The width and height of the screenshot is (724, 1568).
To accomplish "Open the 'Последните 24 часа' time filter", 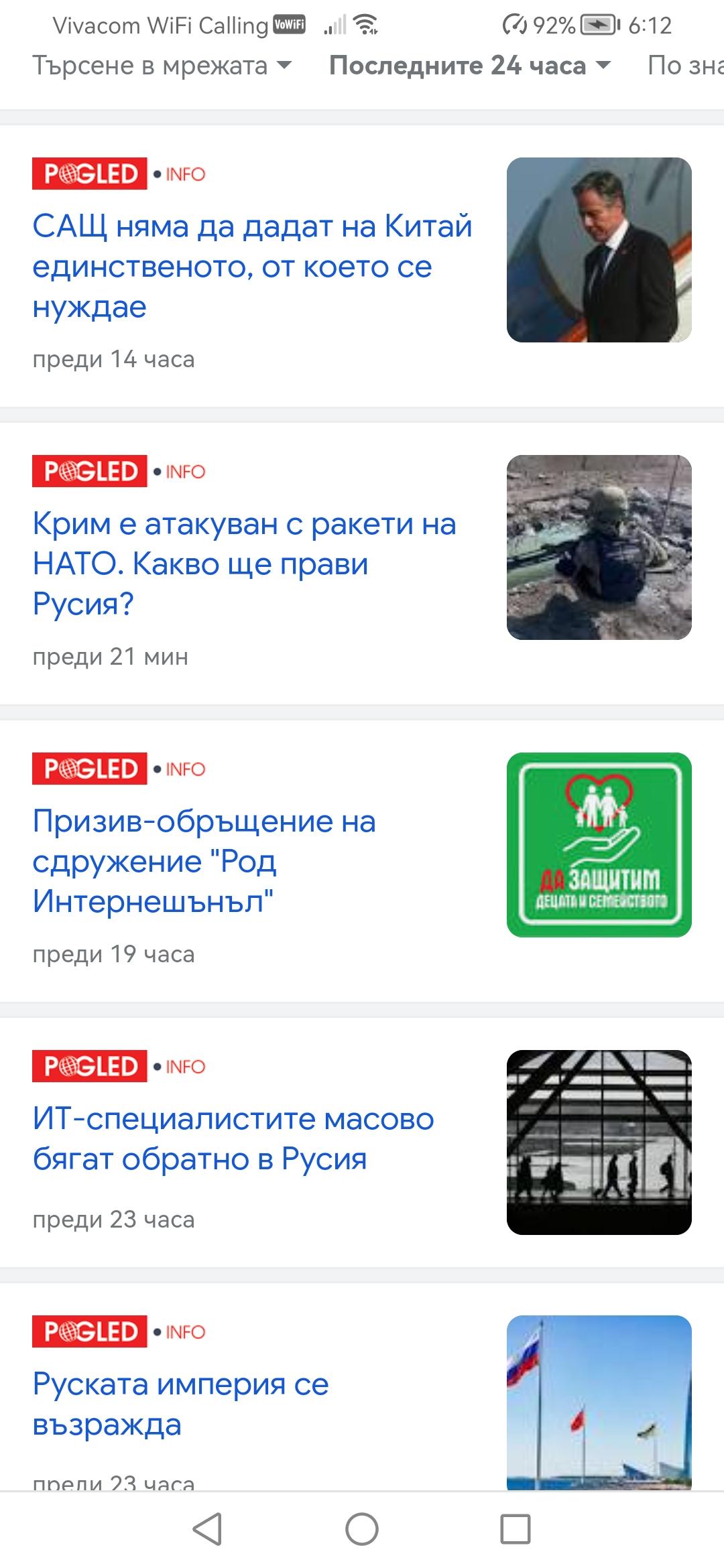I will click(x=469, y=66).
